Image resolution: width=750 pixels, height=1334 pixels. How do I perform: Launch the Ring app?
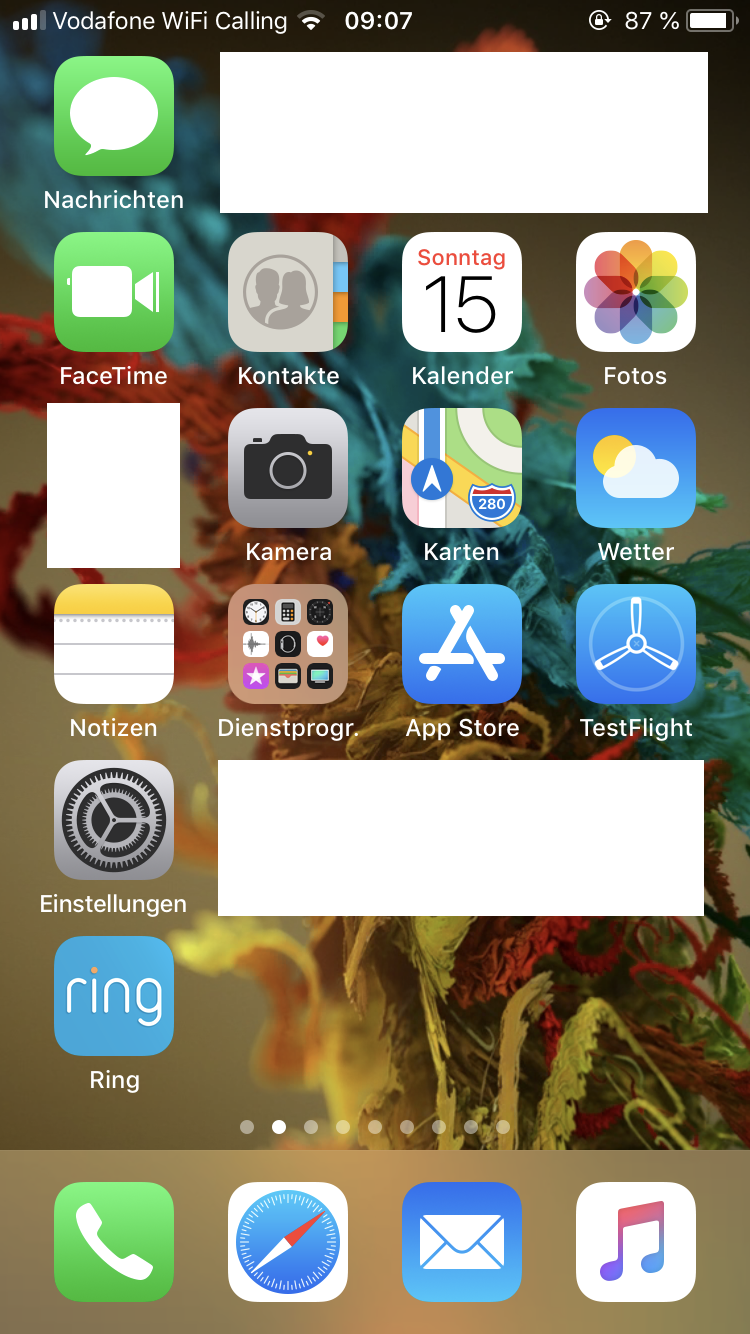tap(114, 996)
